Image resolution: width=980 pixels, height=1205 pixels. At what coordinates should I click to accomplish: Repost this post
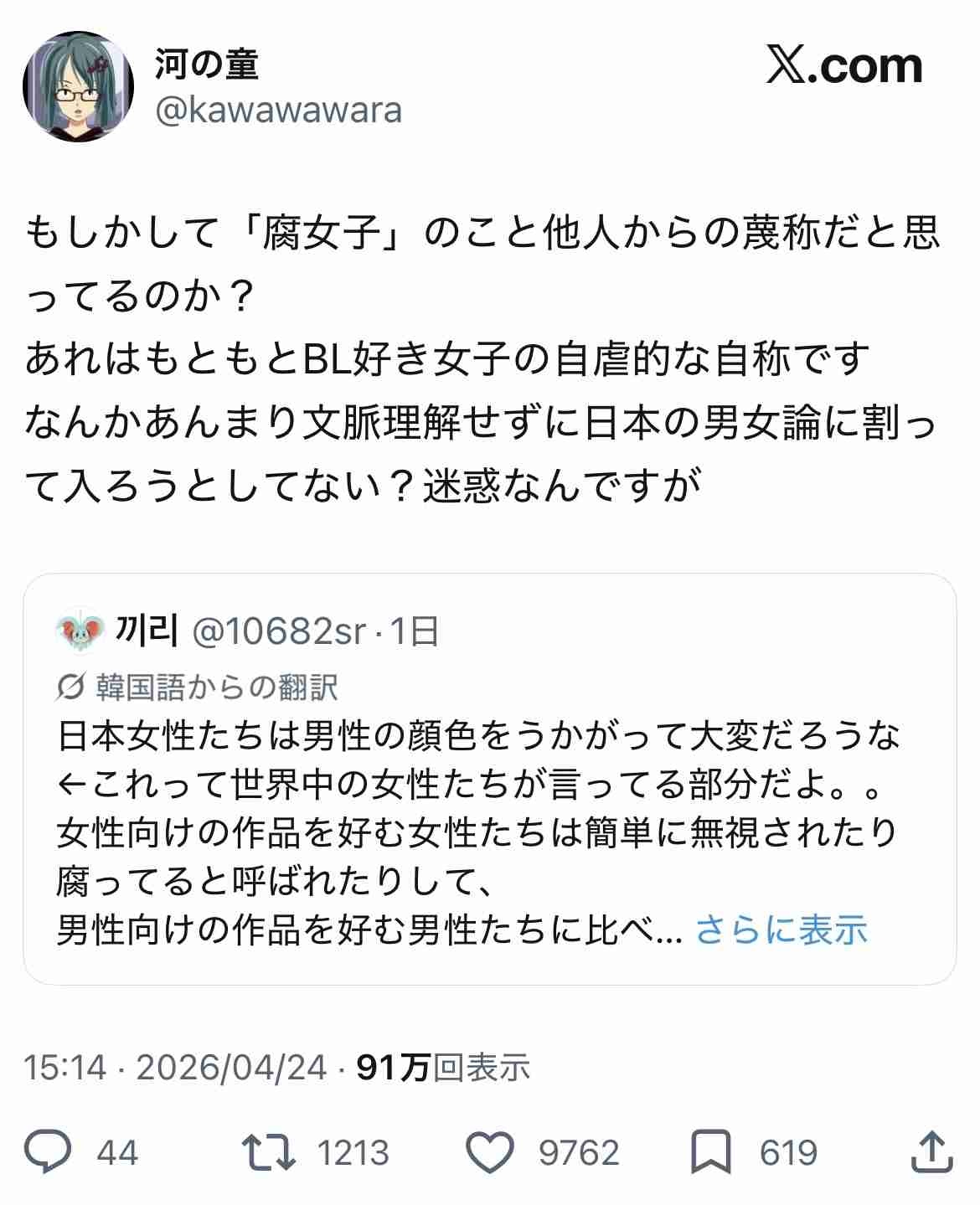click(269, 1152)
